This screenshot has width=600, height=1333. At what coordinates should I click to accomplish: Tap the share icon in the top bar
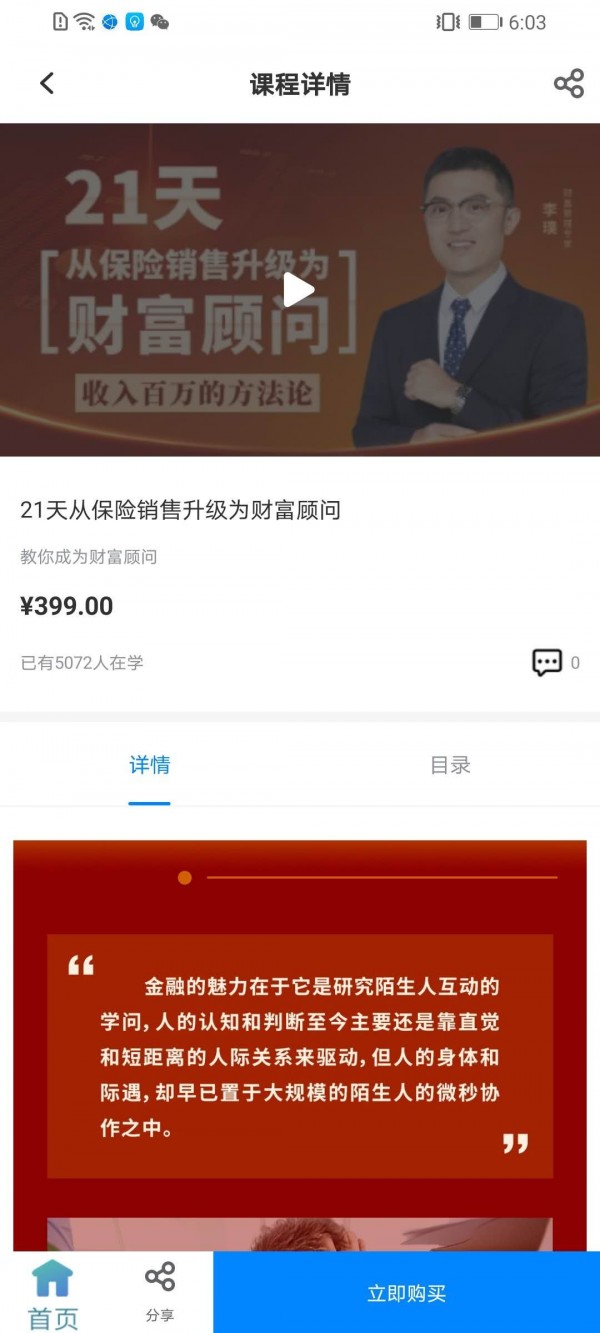[568, 84]
